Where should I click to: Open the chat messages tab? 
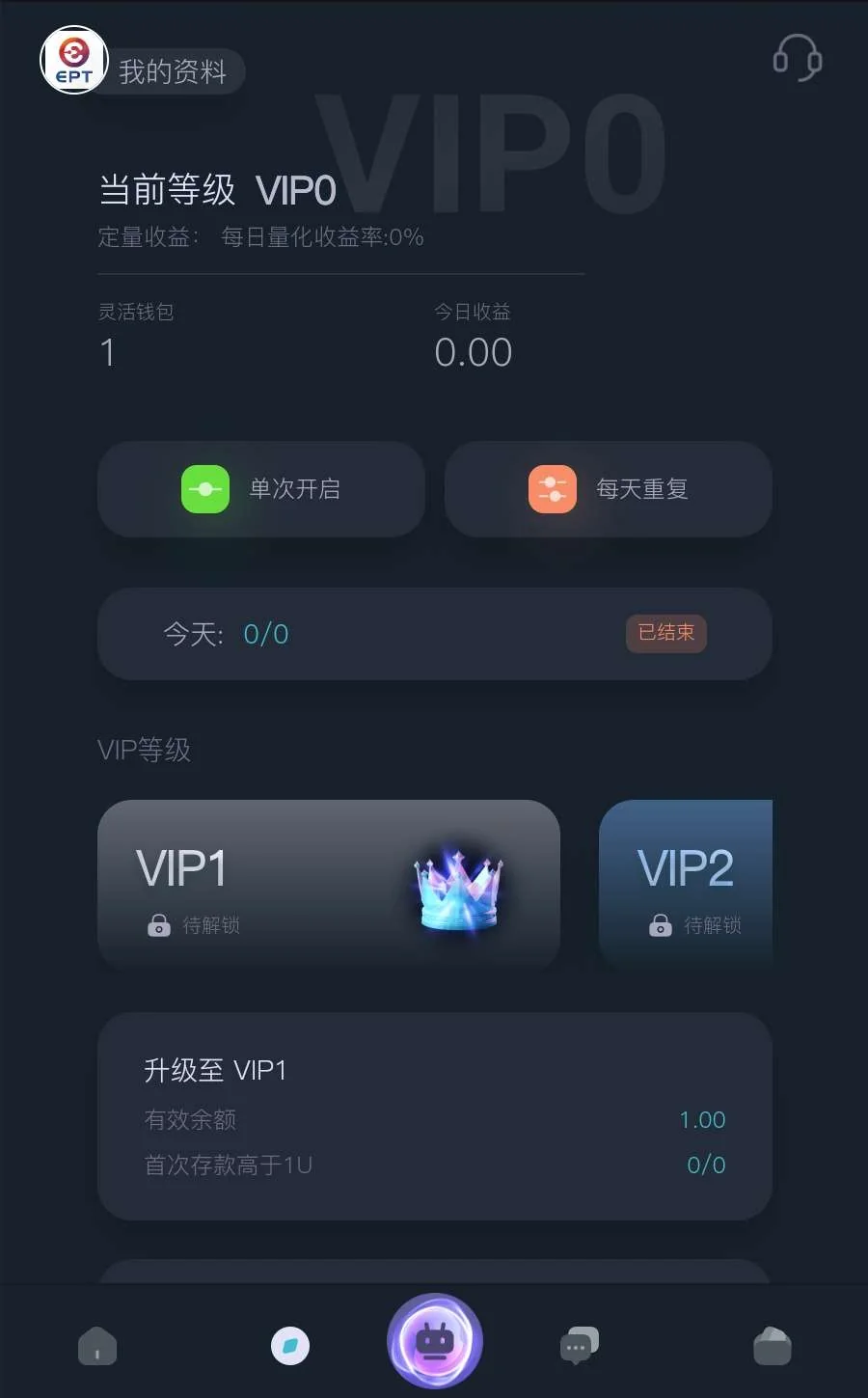580,1345
